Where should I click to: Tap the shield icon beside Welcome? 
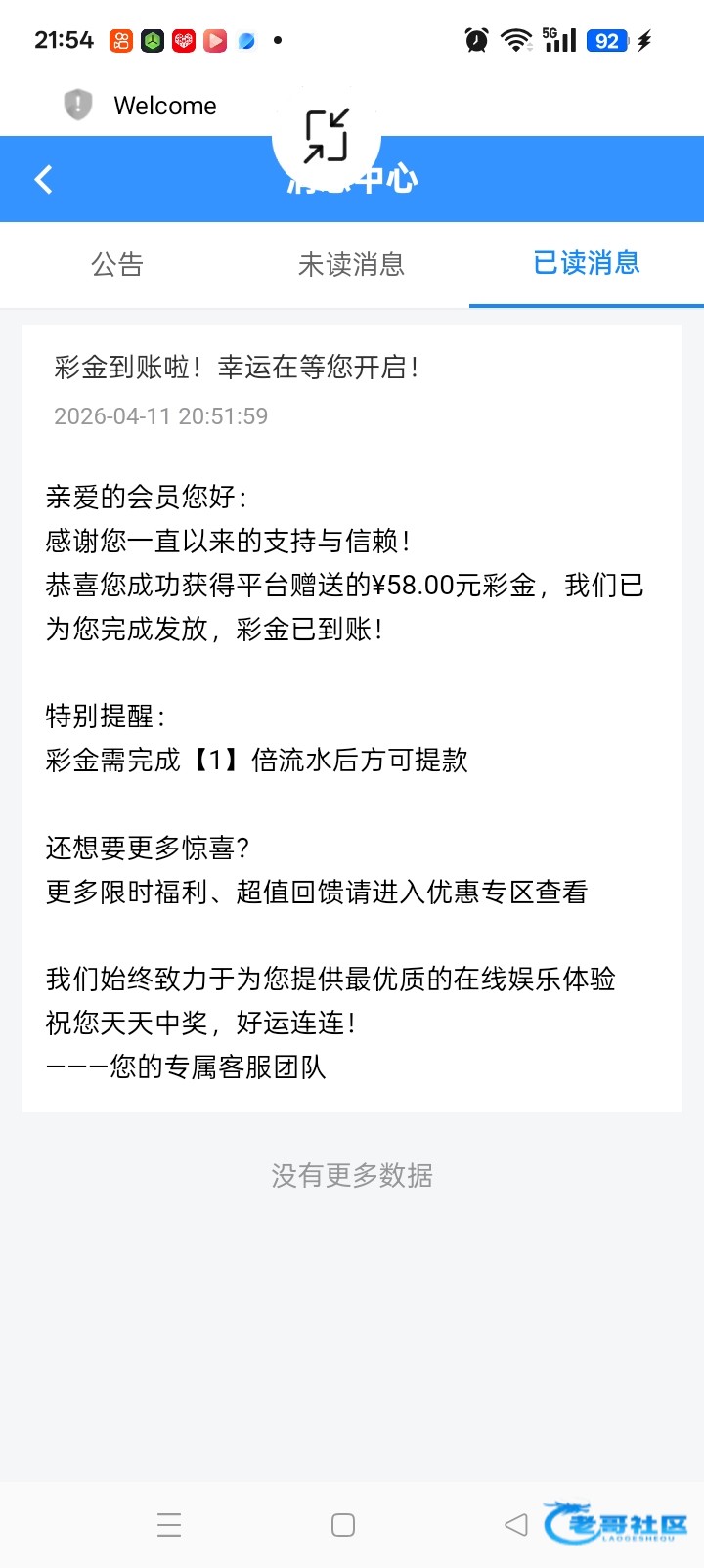coord(78,105)
